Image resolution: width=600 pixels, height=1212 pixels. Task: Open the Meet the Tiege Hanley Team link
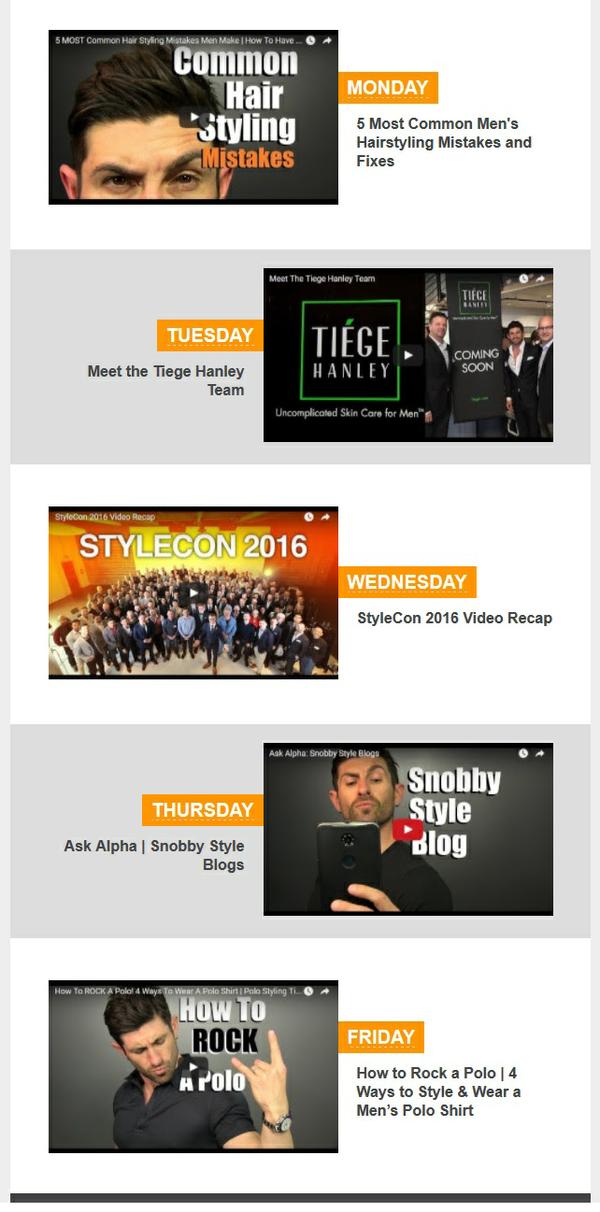(166, 380)
